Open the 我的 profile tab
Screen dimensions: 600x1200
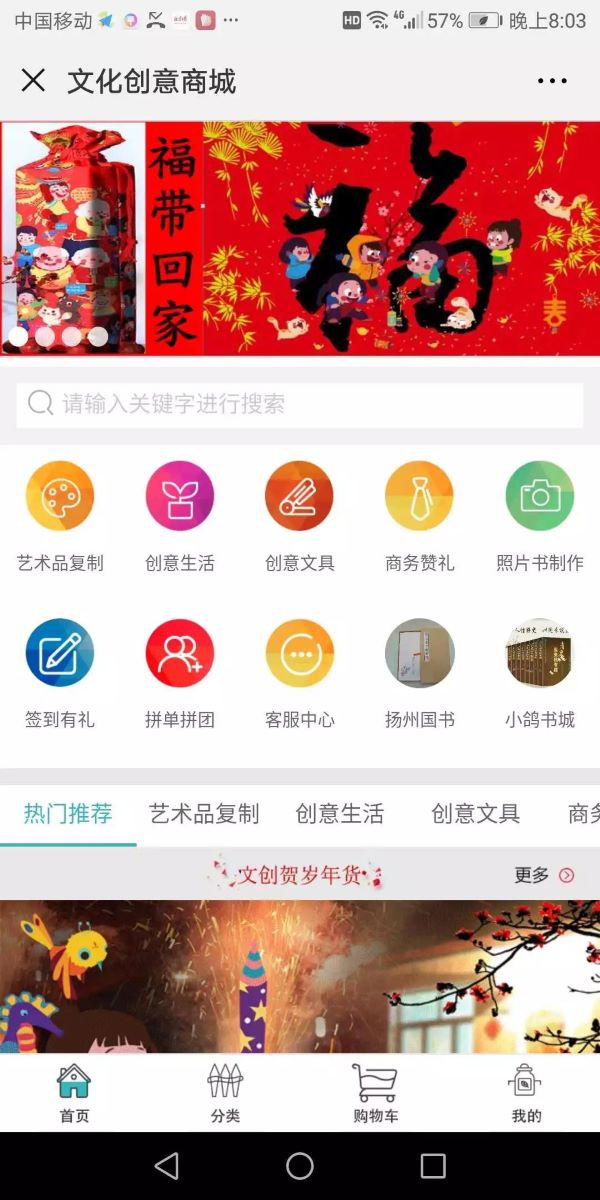526,1093
